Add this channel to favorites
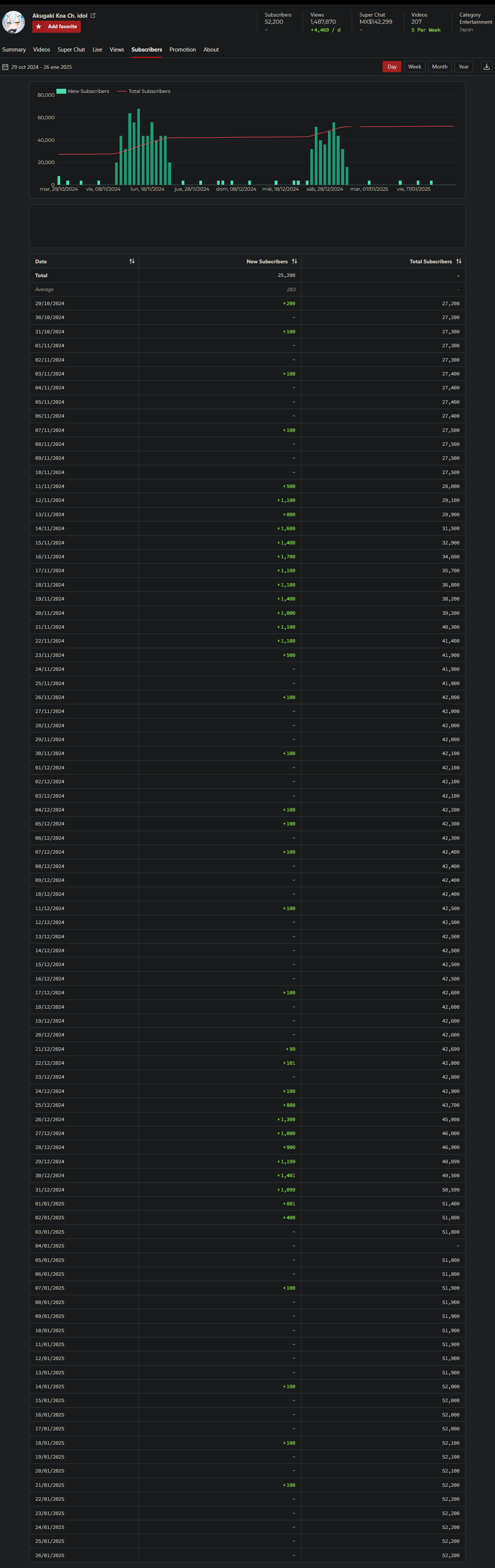495x1568 pixels. [x=57, y=27]
